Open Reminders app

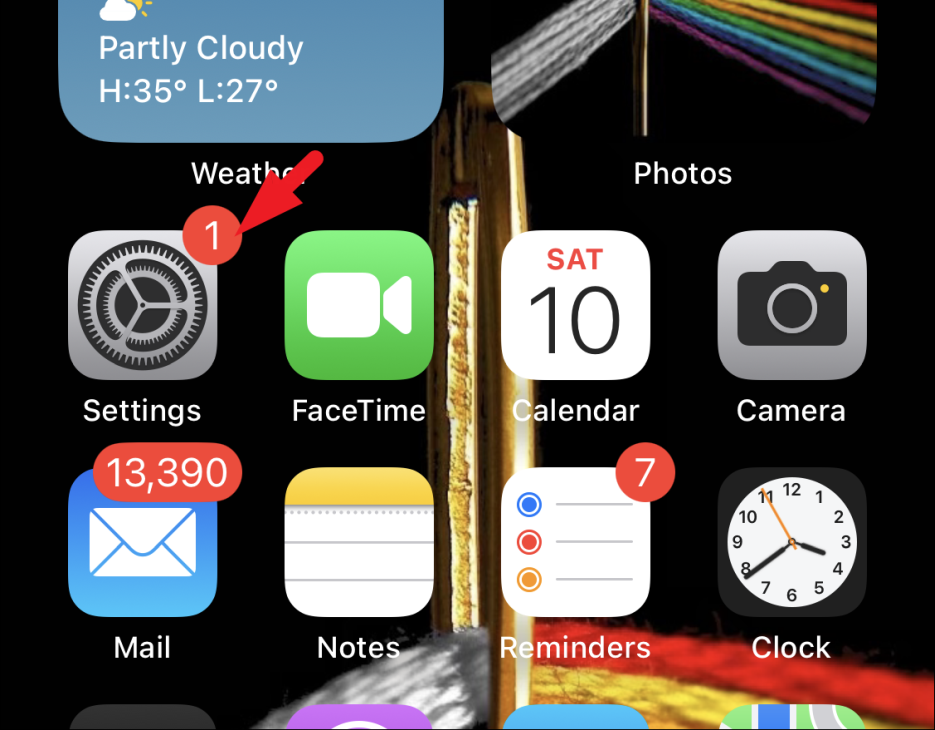(x=575, y=542)
